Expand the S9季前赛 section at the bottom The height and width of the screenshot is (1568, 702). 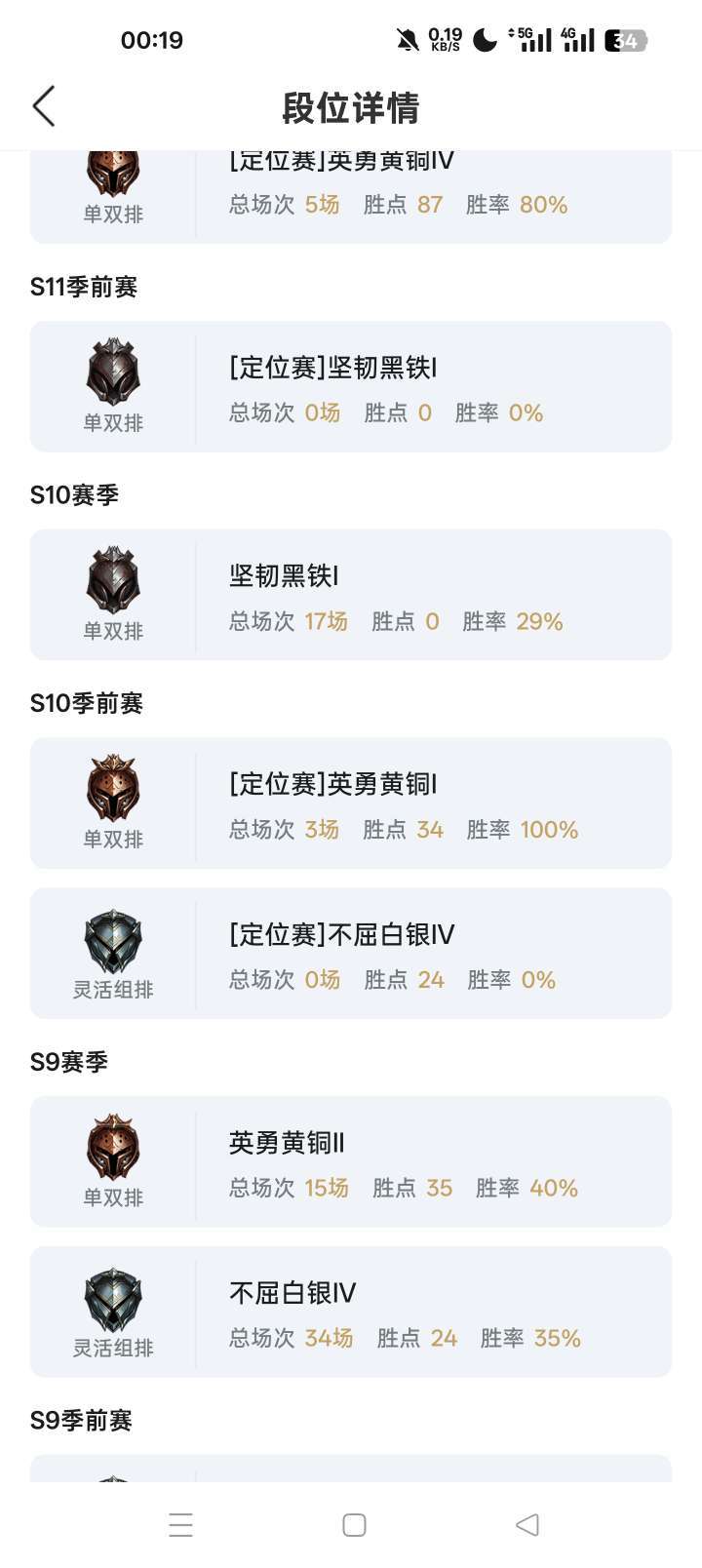tap(79, 1422)
